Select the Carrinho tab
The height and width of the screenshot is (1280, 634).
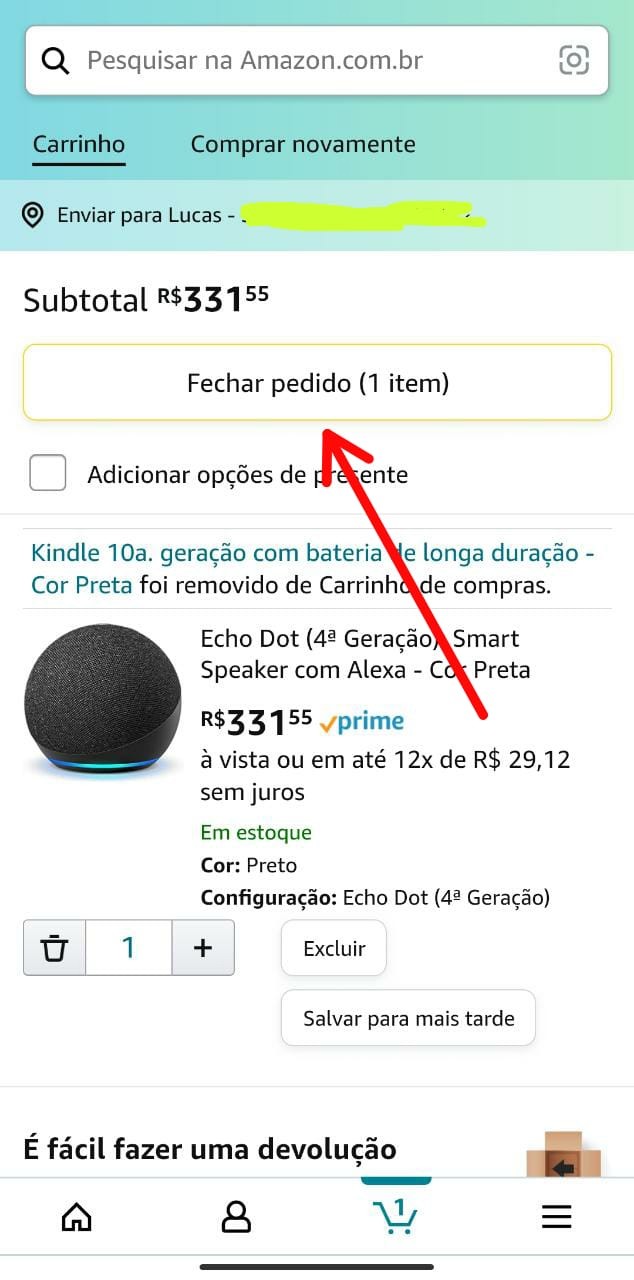pos(79,144)
